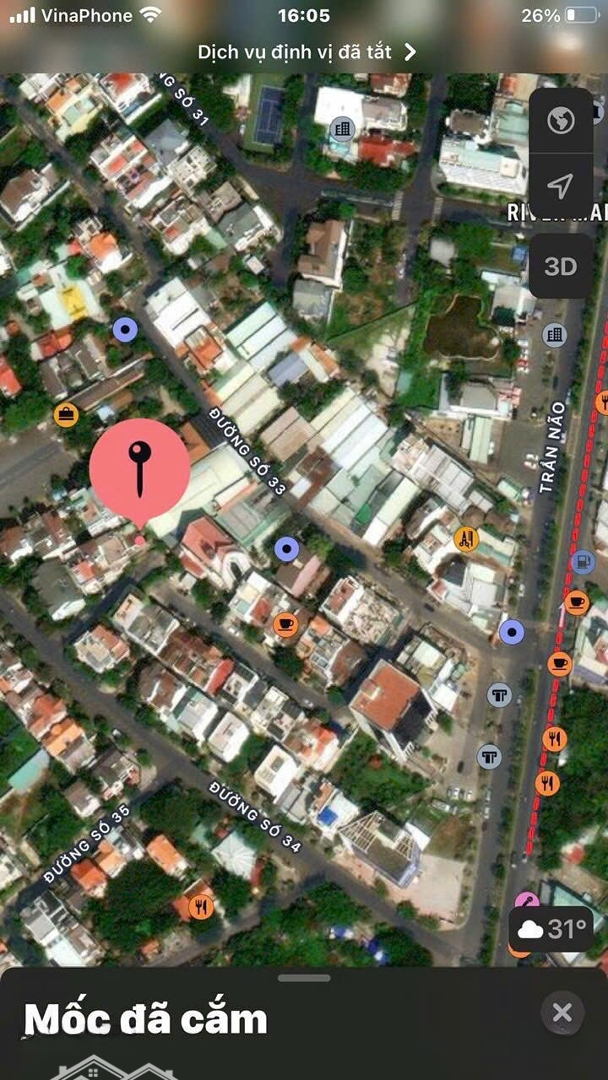Tap the gas station marker on Trần Não
Image resolution: width=608 pixels, height=1080 pixels.
583,561
